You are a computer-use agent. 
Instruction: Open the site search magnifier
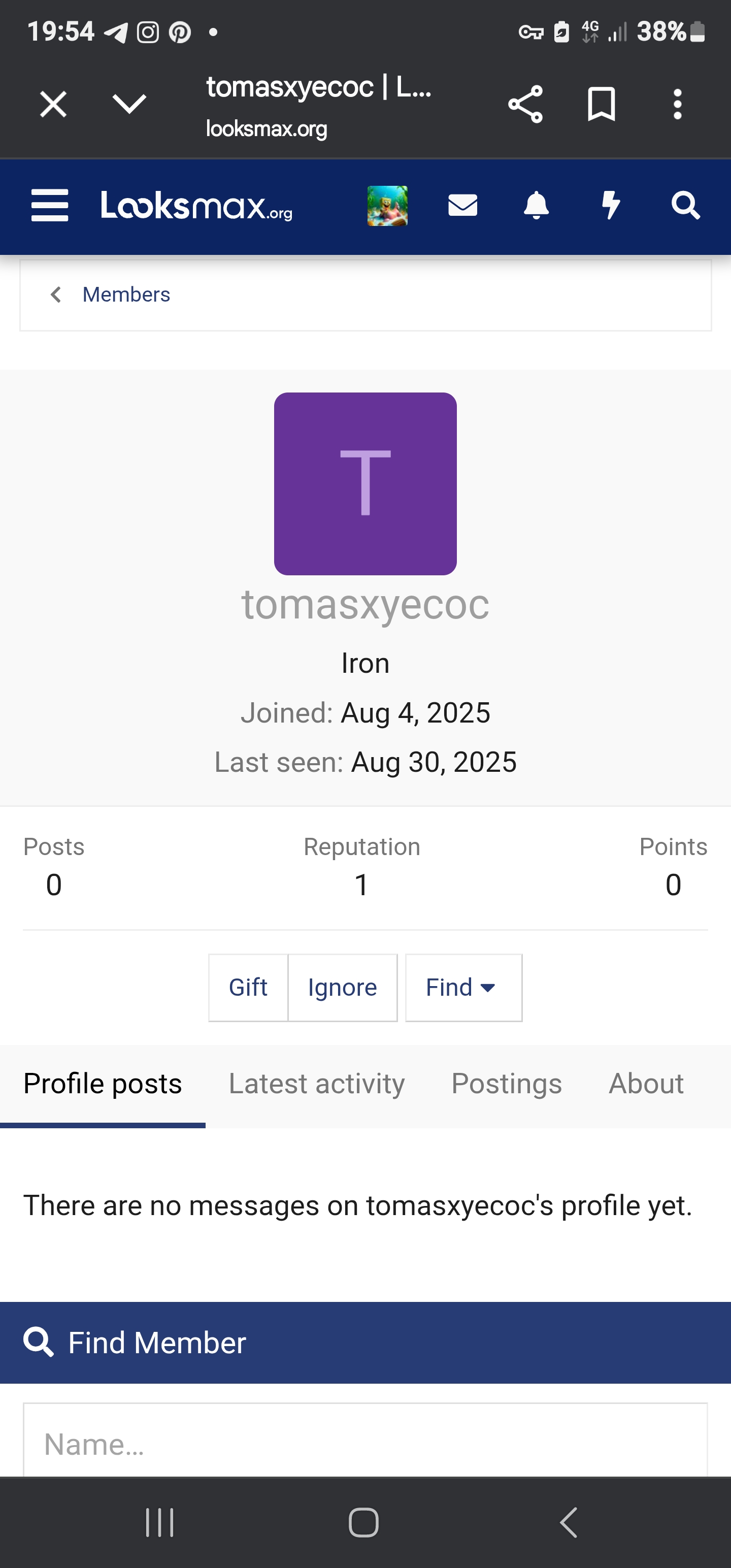coord(685,205)
